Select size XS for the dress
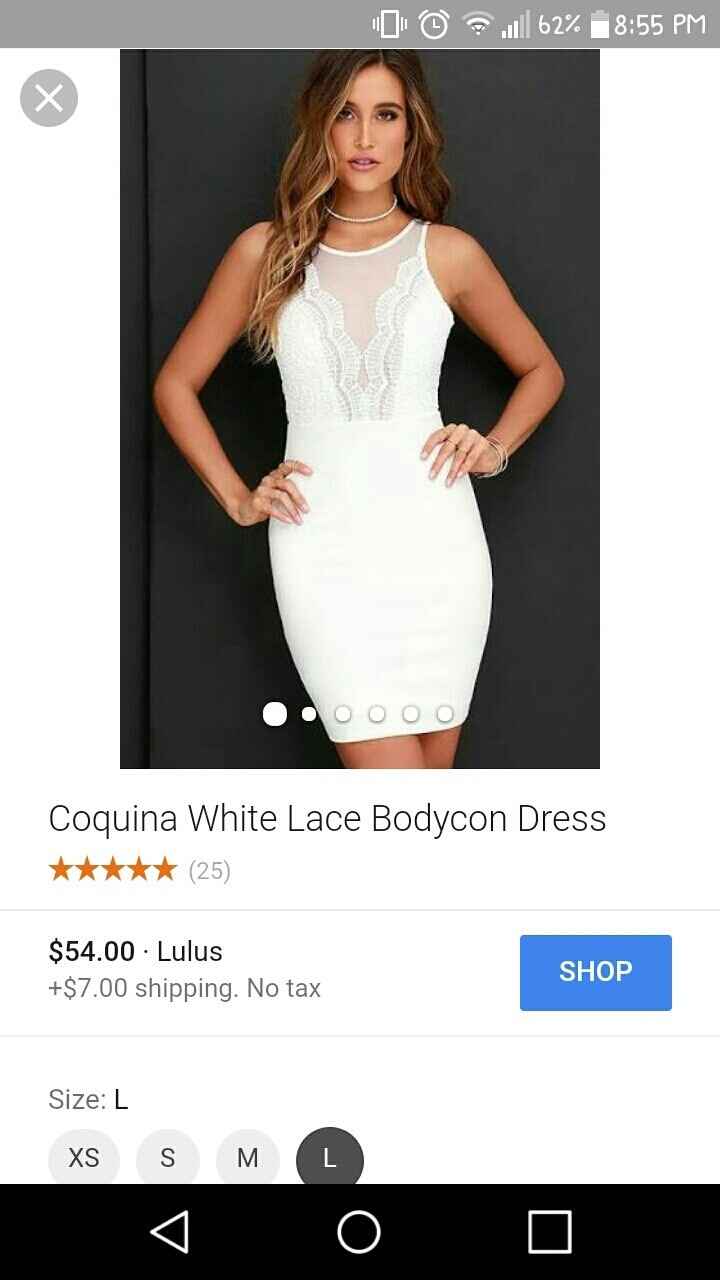 (84, 1158)
